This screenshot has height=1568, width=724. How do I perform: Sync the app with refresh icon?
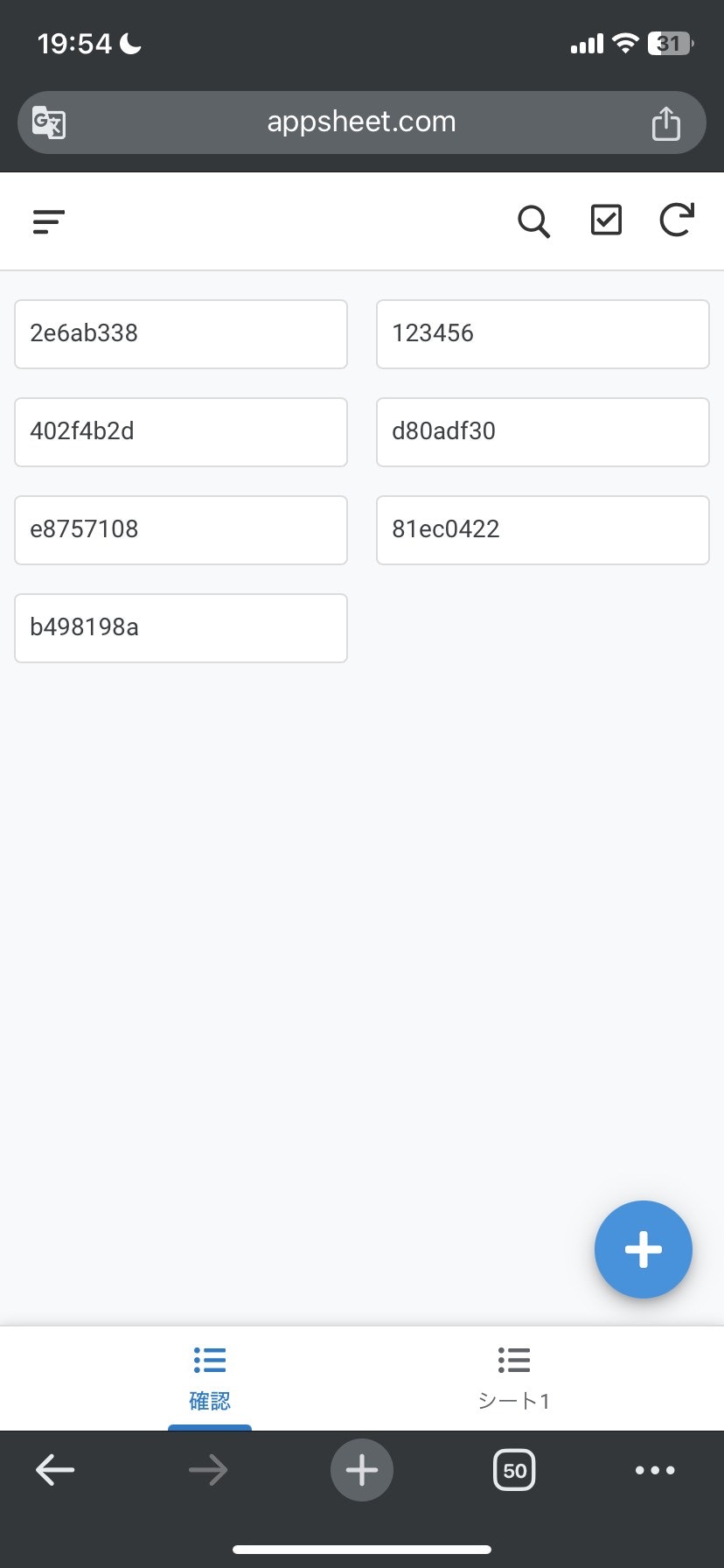coord(676,220)
